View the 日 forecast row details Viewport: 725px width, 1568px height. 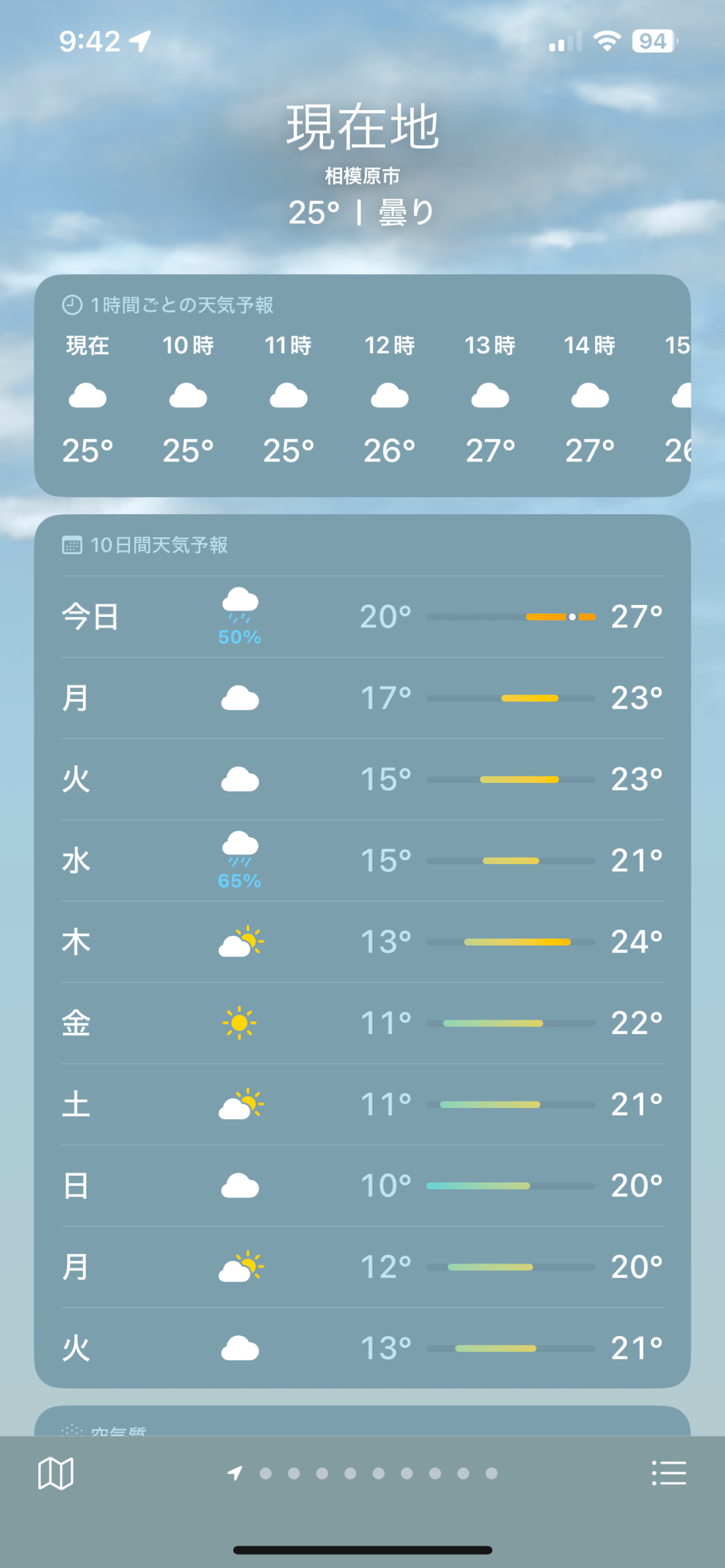coord(362,1186)
